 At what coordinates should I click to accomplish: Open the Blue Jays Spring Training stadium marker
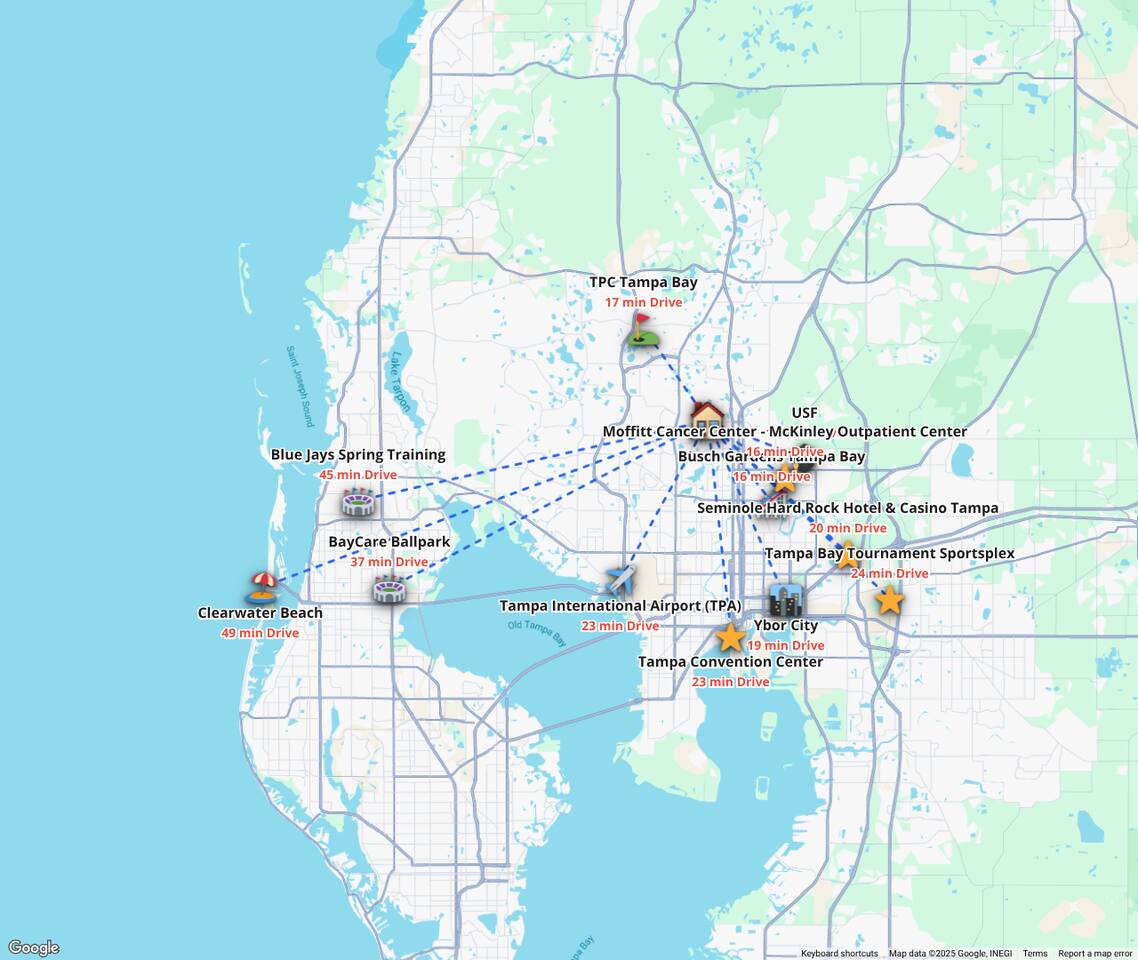358,501
